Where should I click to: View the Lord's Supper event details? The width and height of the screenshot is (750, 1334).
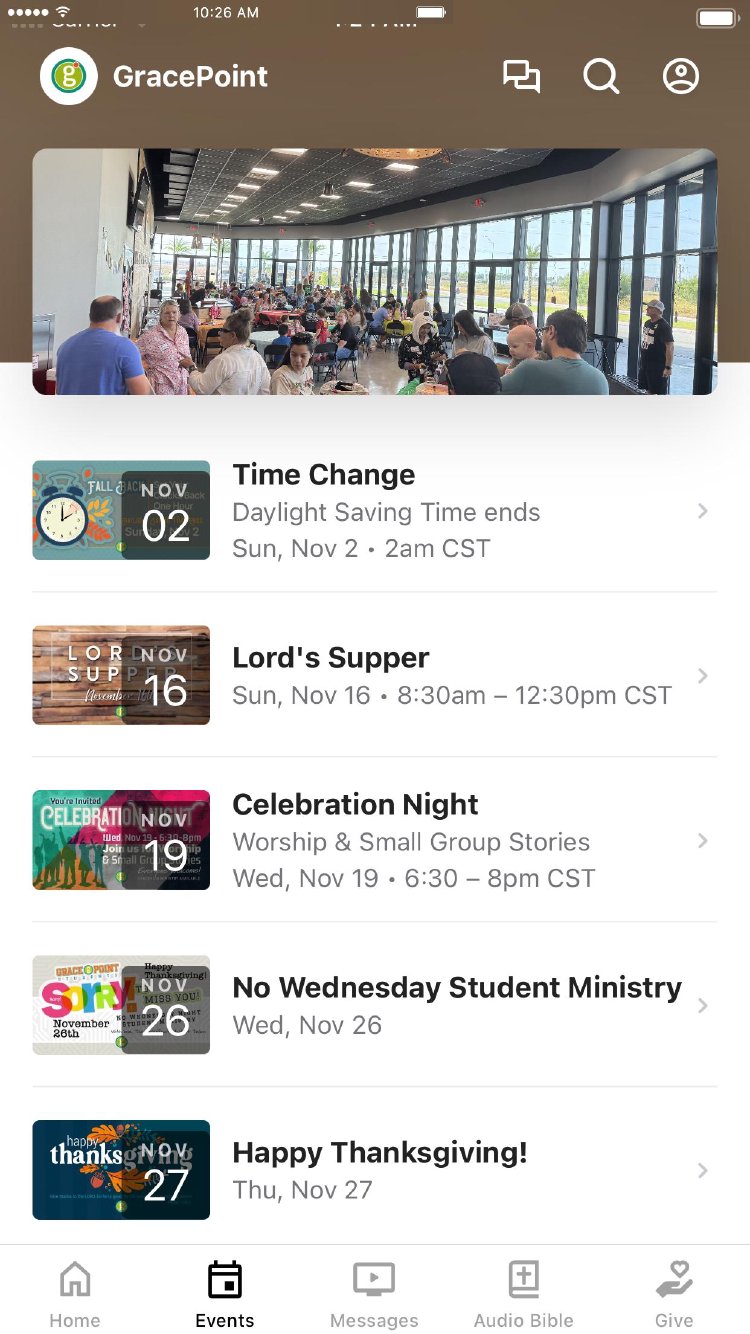pos(374,676)
